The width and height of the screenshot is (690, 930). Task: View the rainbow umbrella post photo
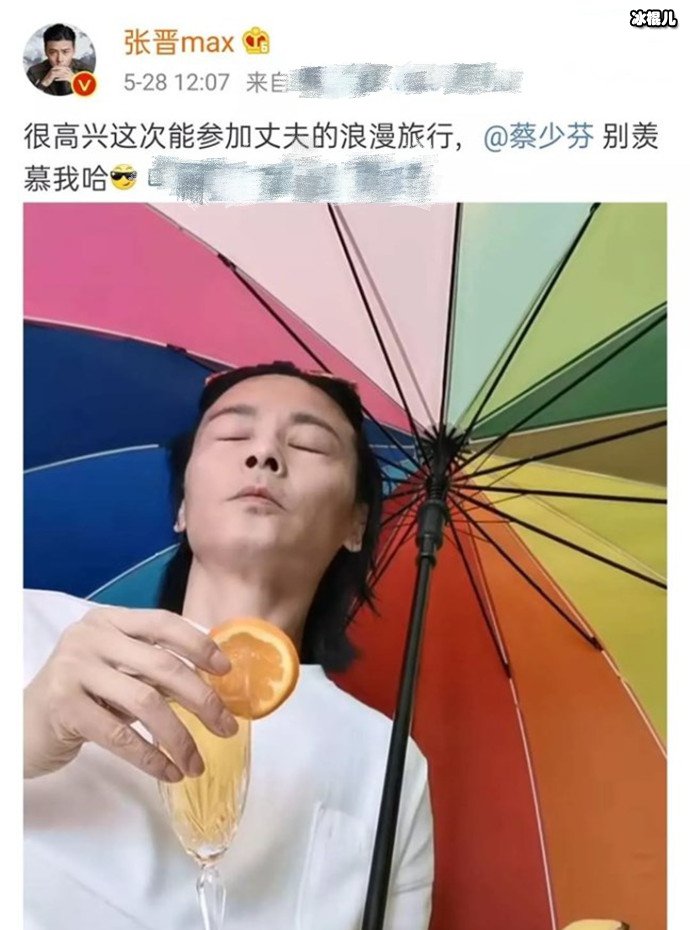[345, 565]
